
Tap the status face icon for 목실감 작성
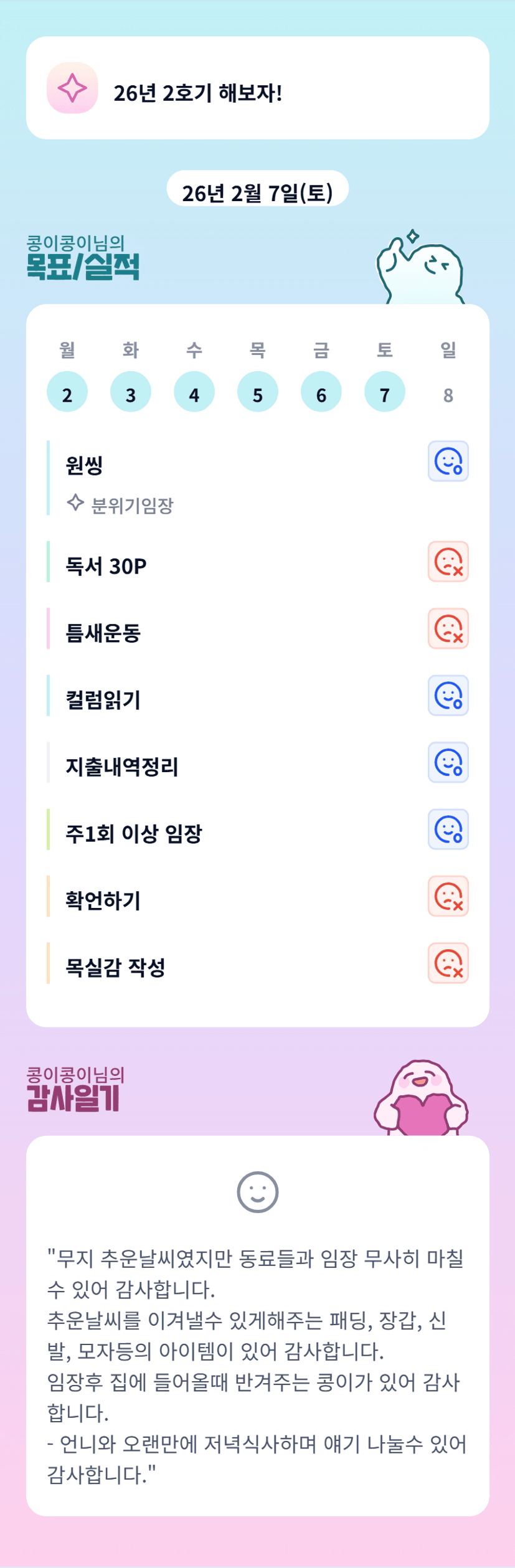(x=448, y=963)
